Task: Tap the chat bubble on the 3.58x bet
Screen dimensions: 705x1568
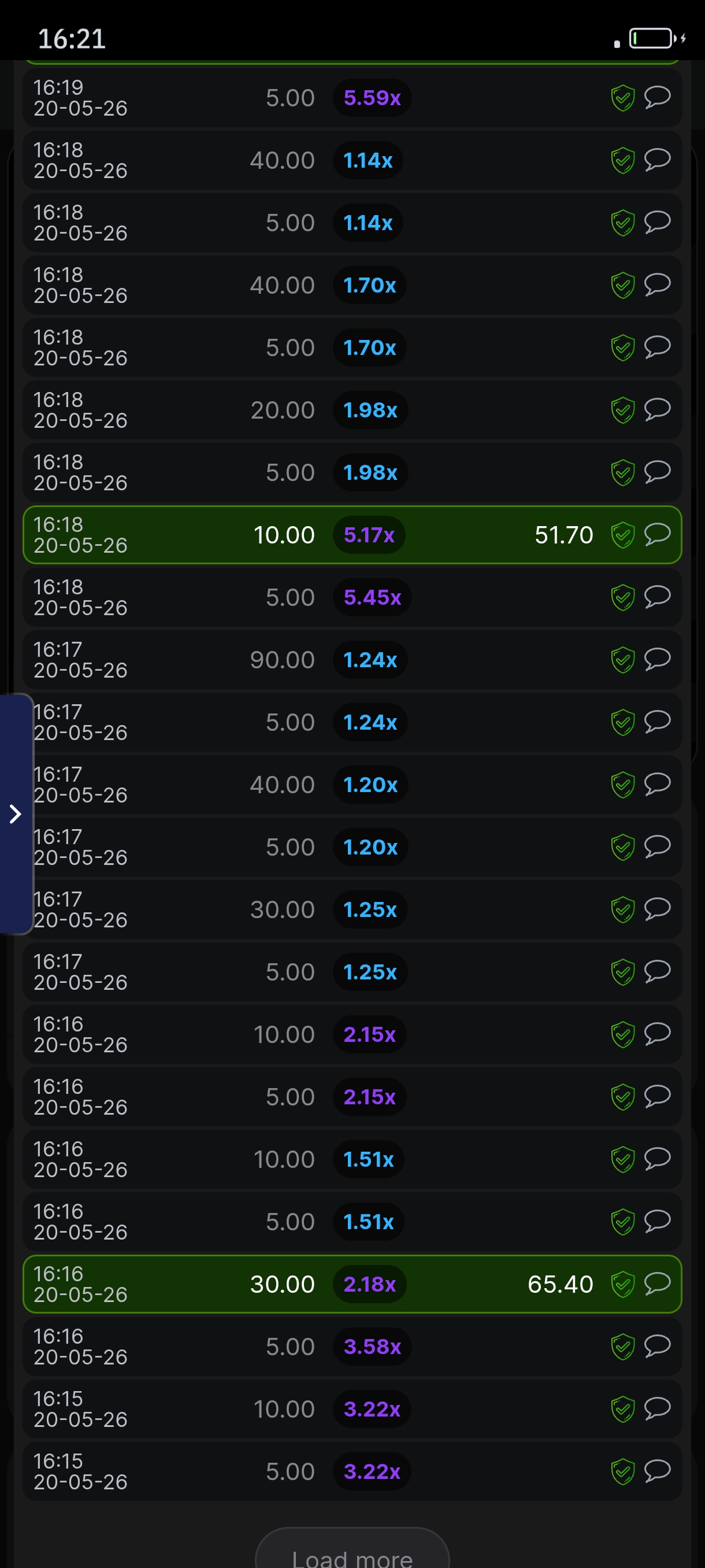Action: point(657,1346)
